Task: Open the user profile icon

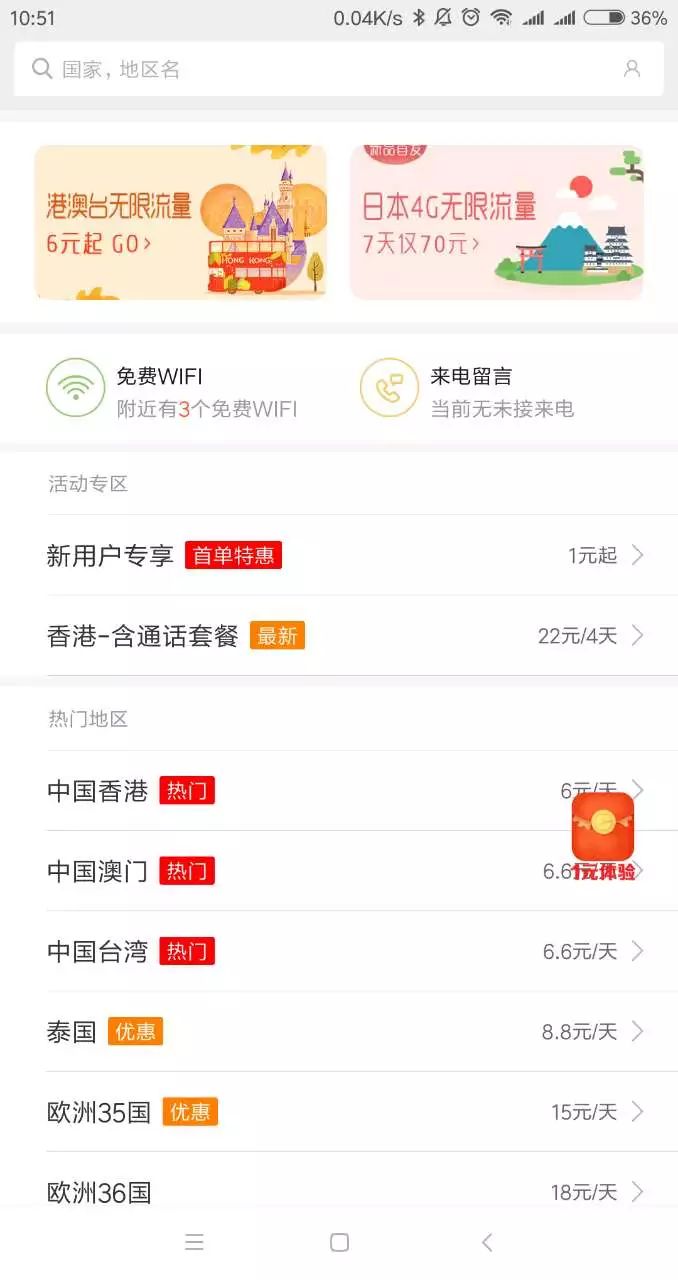Action: coord(631,69)
